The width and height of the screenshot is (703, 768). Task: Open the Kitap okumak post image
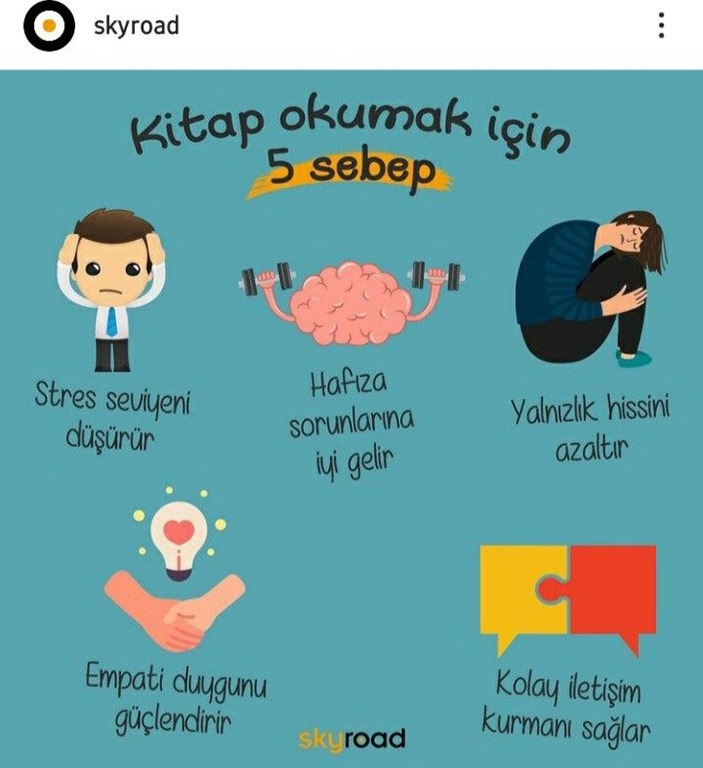click(x=351, y=418)
